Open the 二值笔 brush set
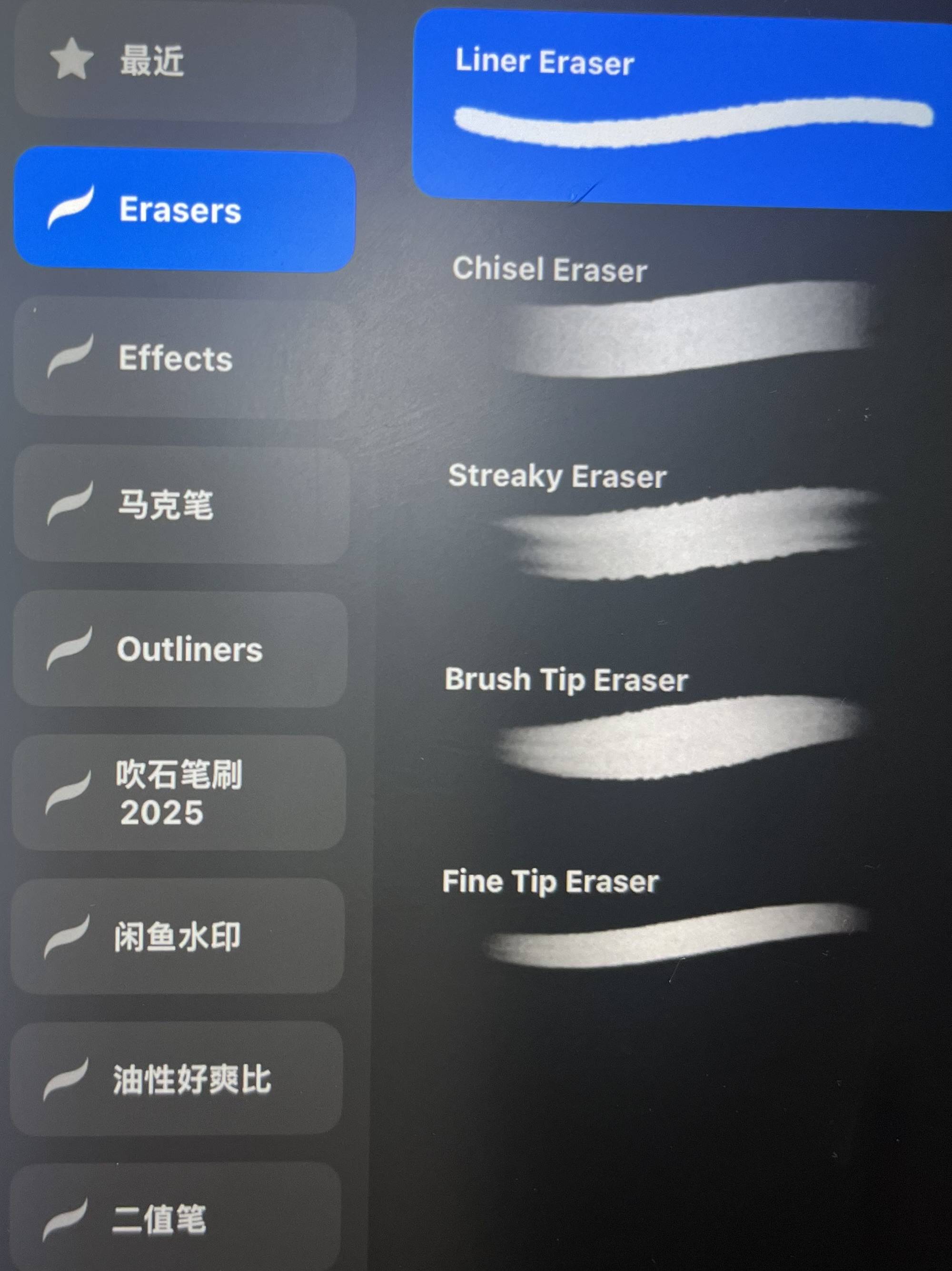 coord(175,1219)
